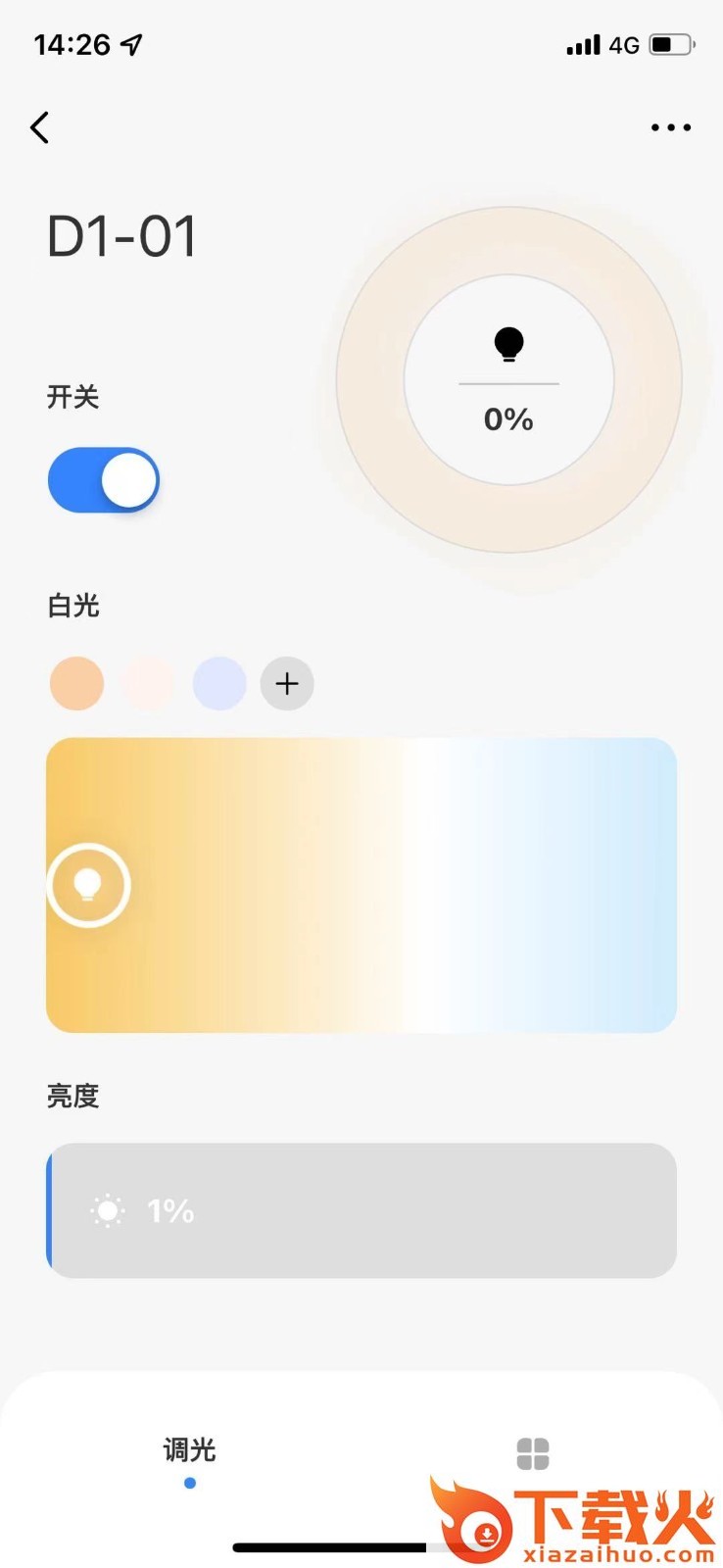This screenshot has height=1568, width=723.
Task: Switch to the 调光 tab
Action: click(189, 1450)
